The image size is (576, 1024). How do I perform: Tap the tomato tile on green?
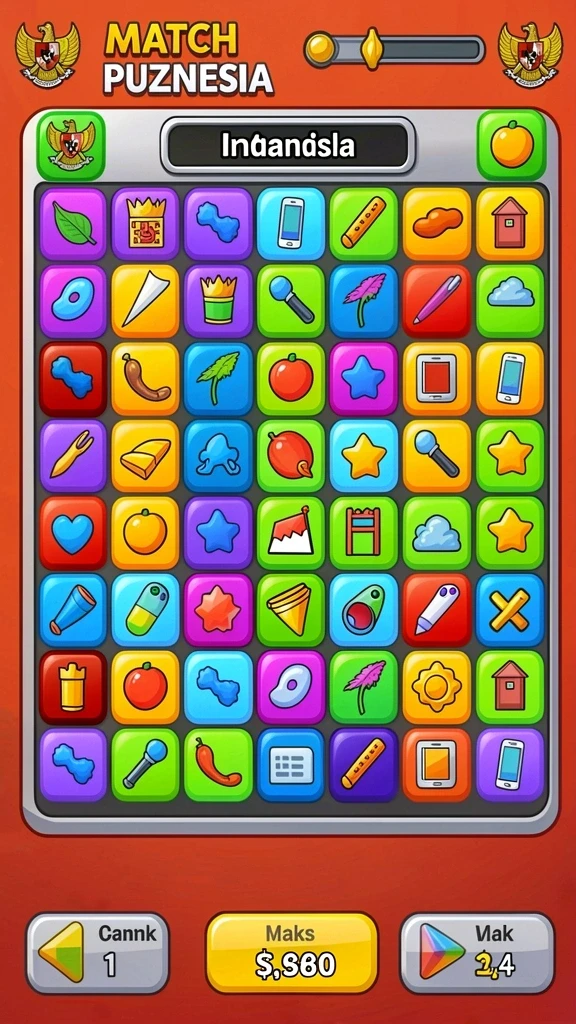291,379
